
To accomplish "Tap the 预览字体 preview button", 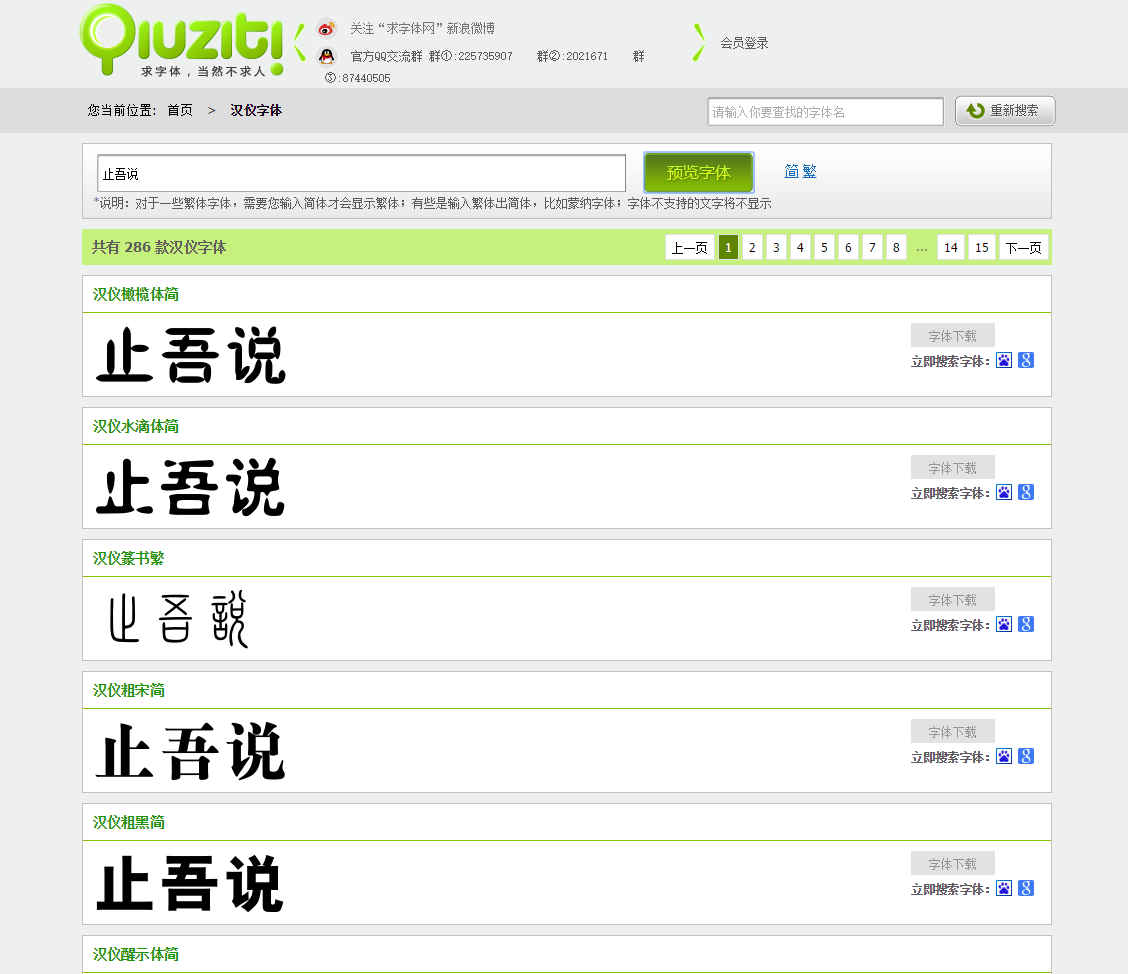I will click(698, 173).
